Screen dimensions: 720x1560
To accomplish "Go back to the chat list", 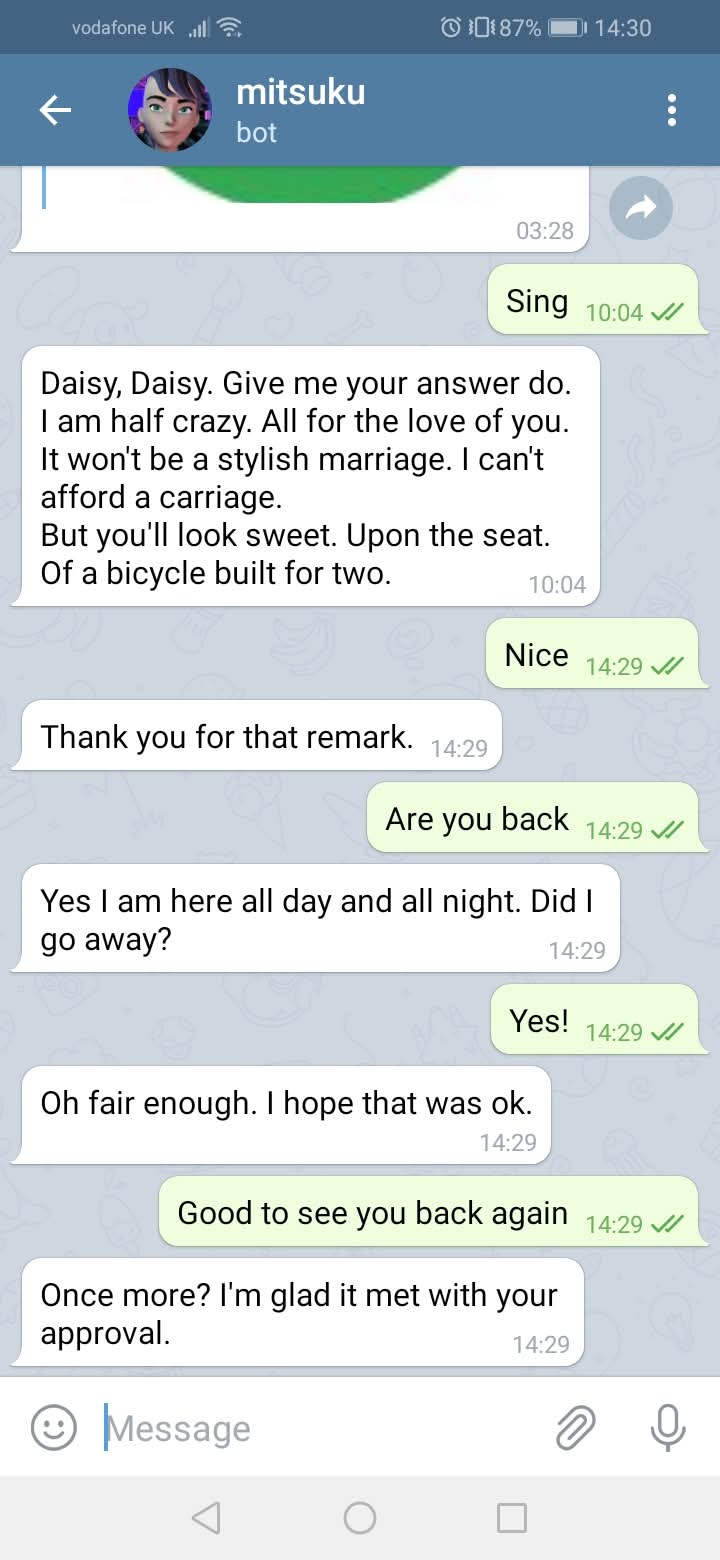I will pyautogui.click(x=55, y=111).
